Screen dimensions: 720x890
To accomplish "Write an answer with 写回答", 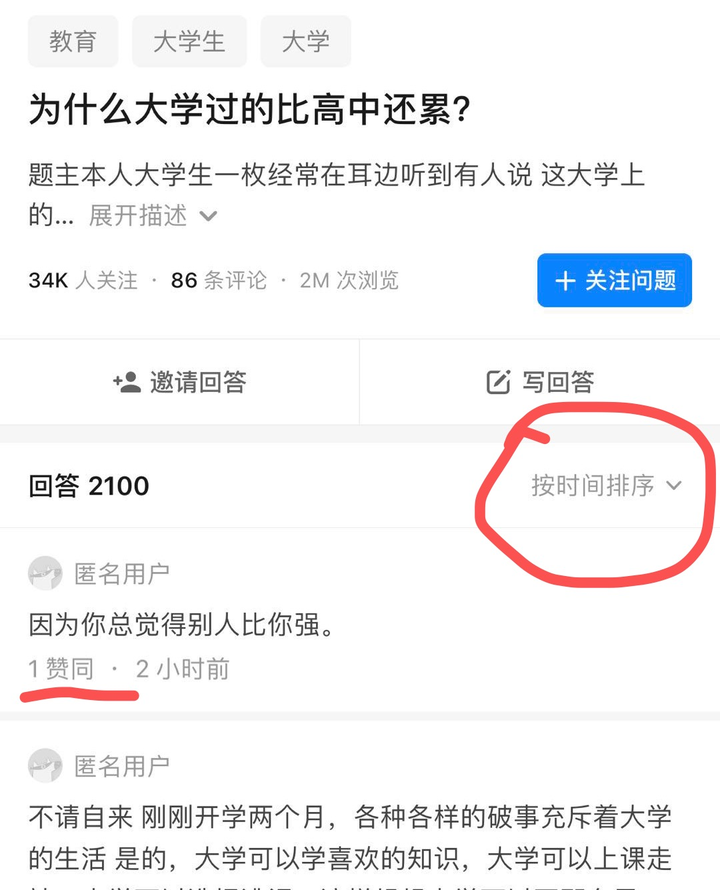I will tap(540, 382).
